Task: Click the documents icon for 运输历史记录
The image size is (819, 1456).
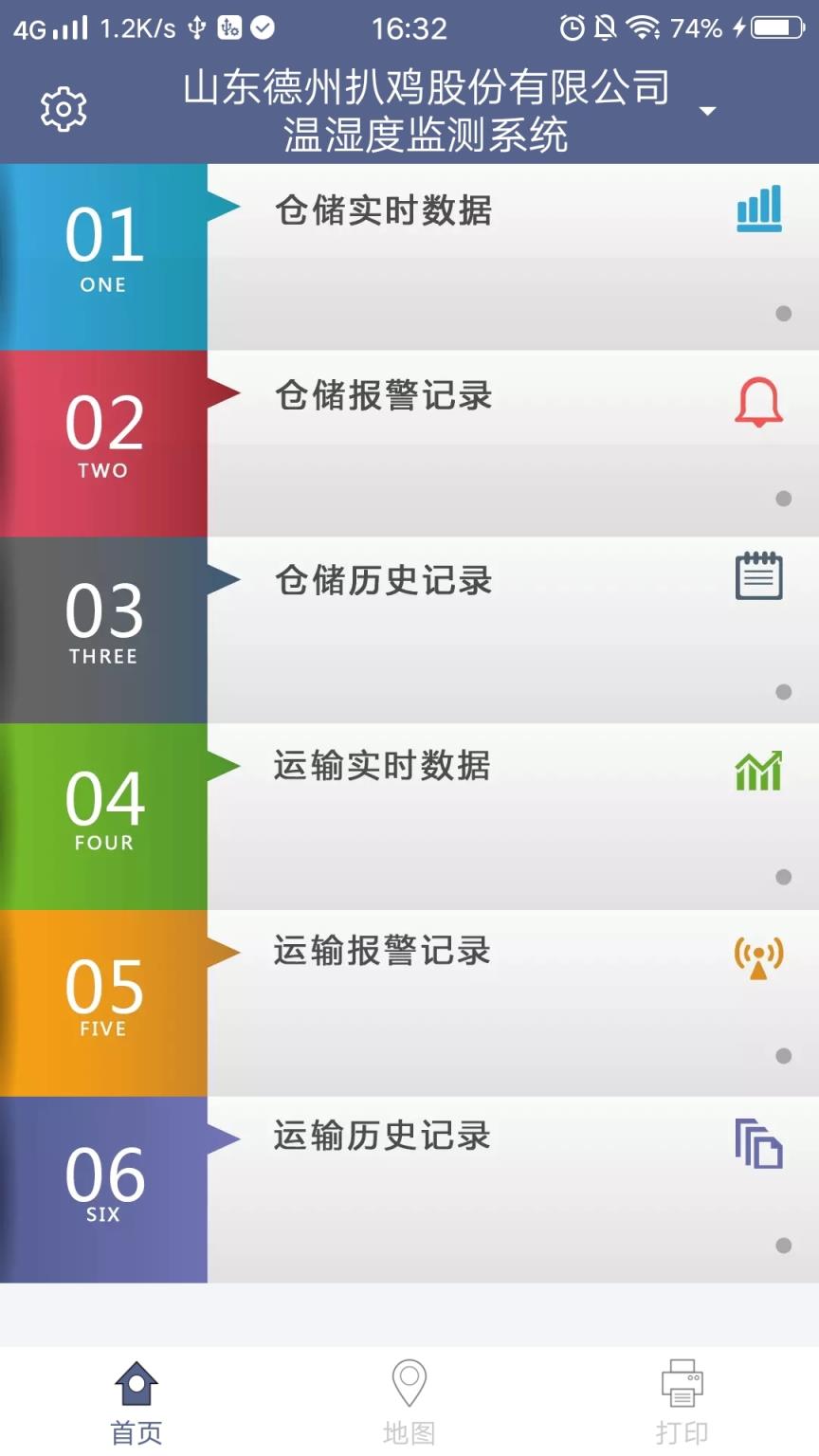Action: click(x=757, y=1144)
